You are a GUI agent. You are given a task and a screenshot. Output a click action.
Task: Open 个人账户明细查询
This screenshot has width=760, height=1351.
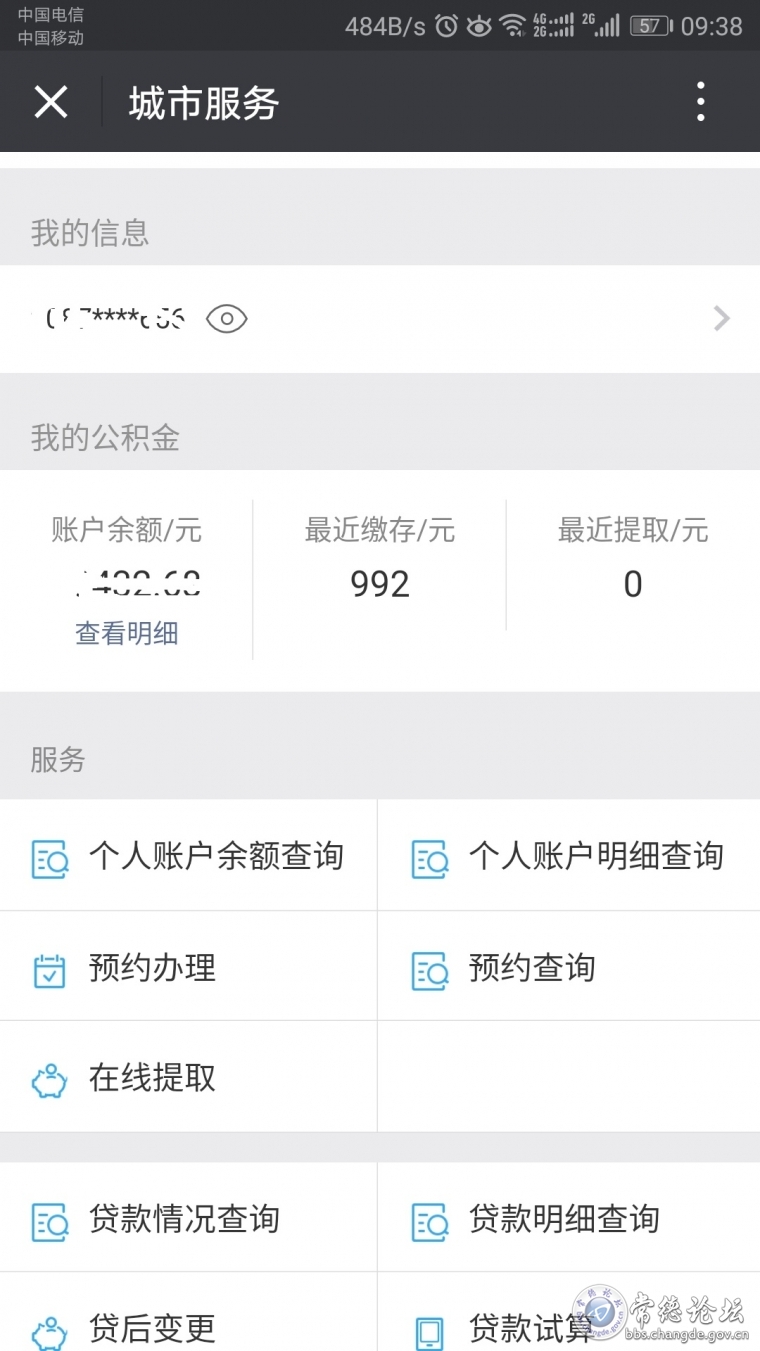tap(569, 856)
